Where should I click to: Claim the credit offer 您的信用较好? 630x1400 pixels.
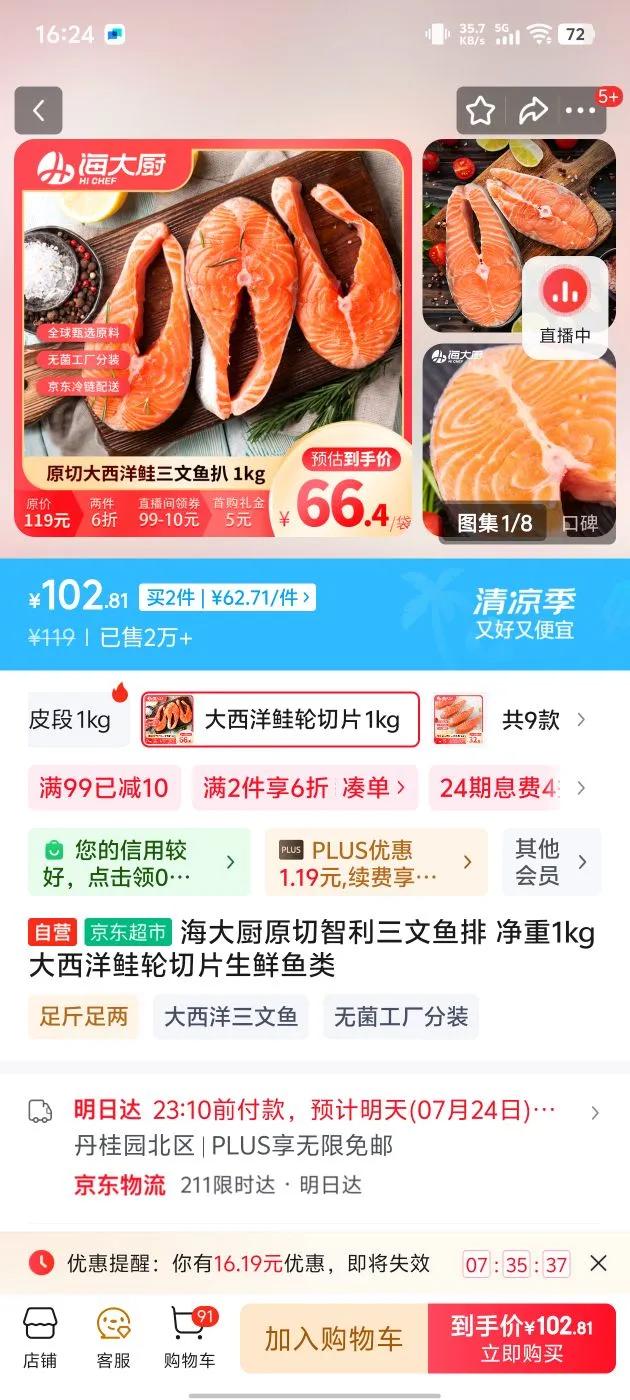coord(139,862)
